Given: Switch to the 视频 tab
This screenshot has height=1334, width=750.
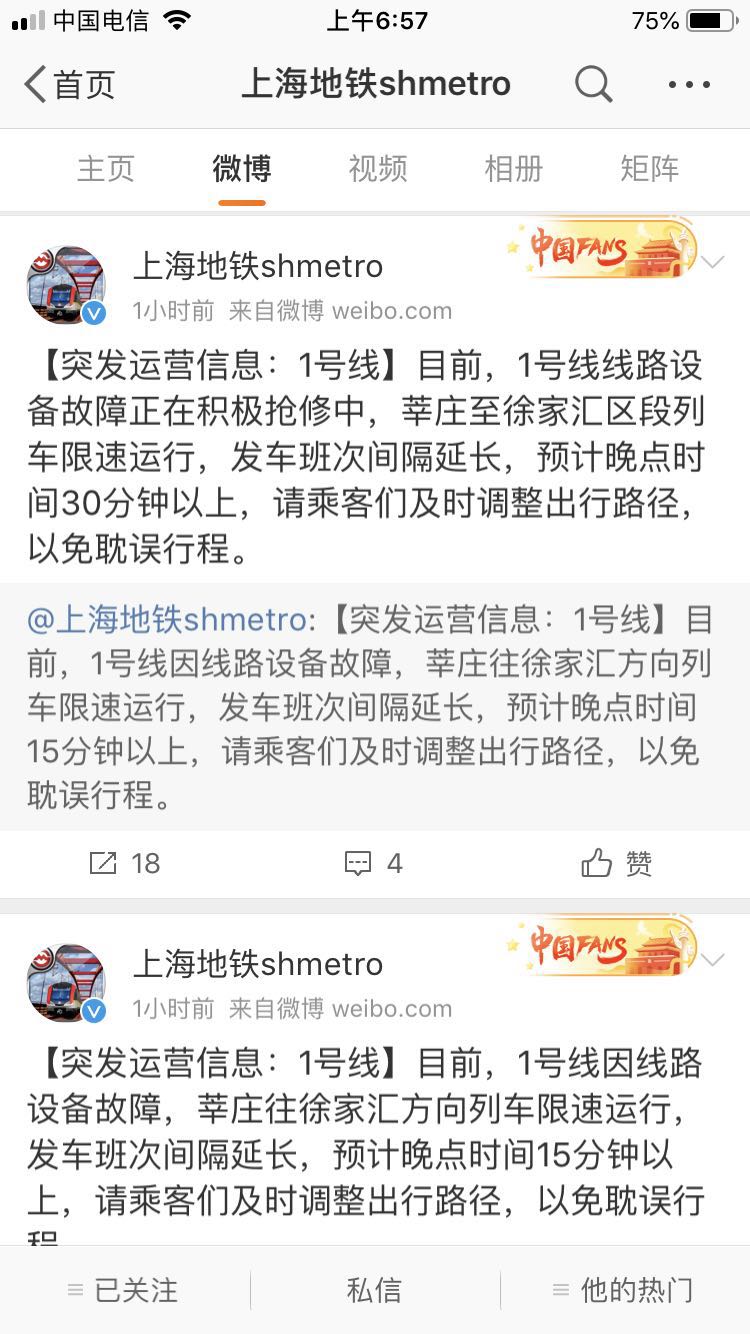Looking at the screenshot, I should click(x=378, y=168).
